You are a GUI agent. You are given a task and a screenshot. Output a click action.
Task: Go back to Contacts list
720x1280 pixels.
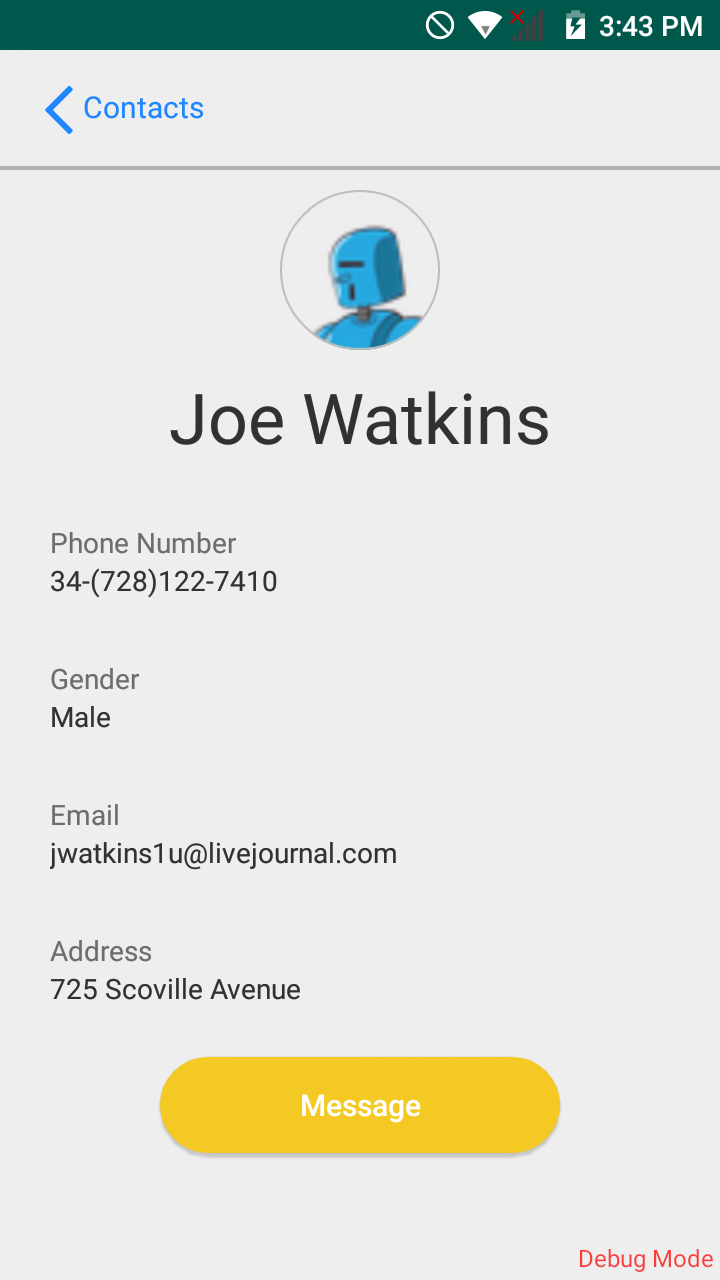pos(124,108)
